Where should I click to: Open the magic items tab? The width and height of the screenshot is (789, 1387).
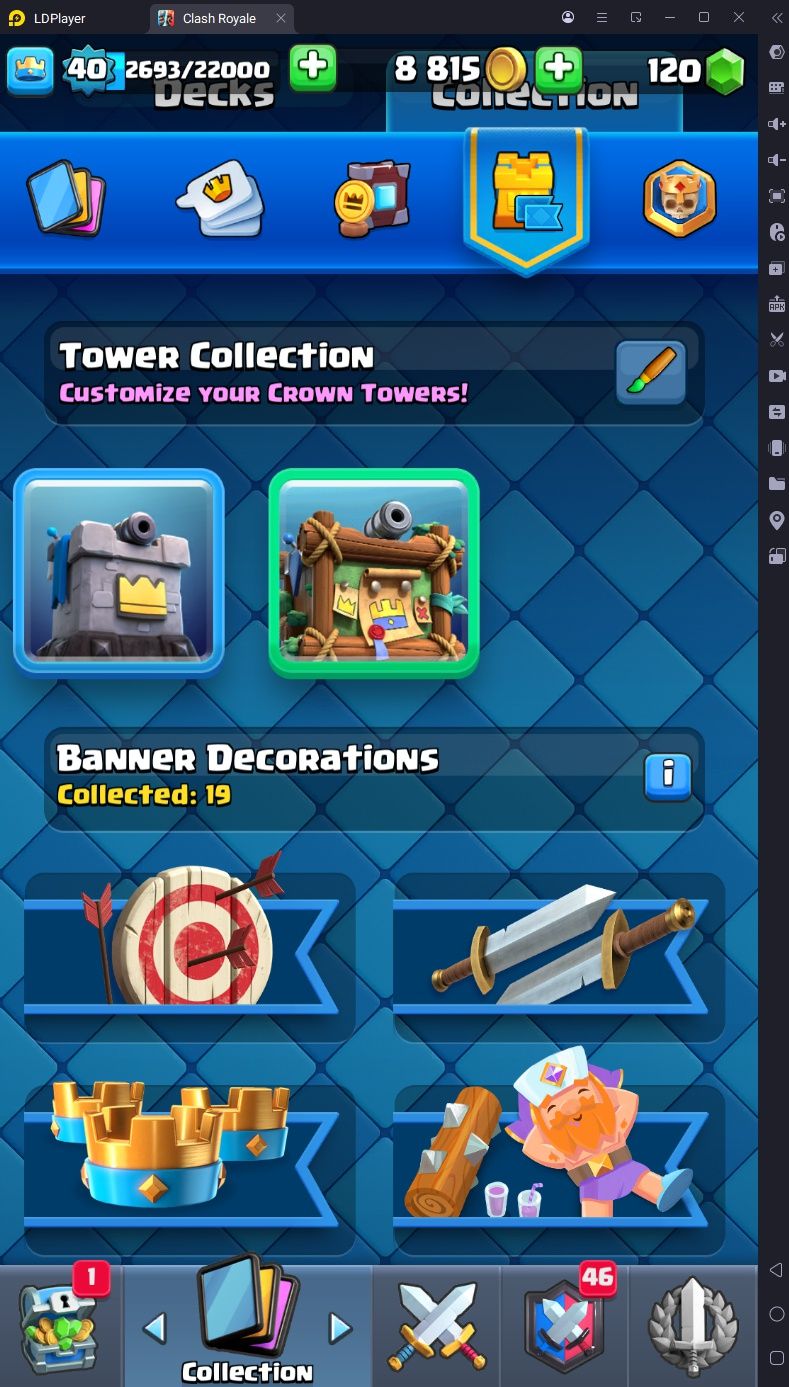[373, 199]
